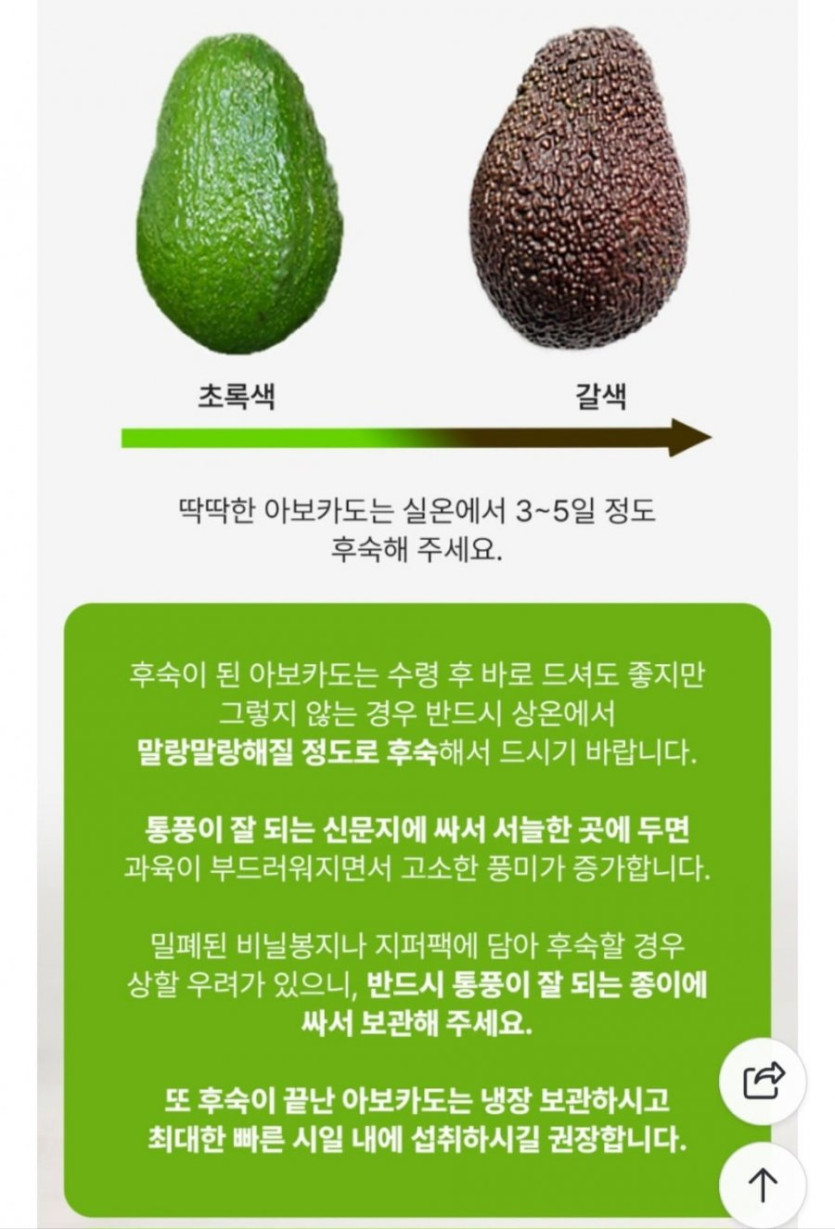Jump back to top of page
835x1229 pixels.
coord(765,1185)
